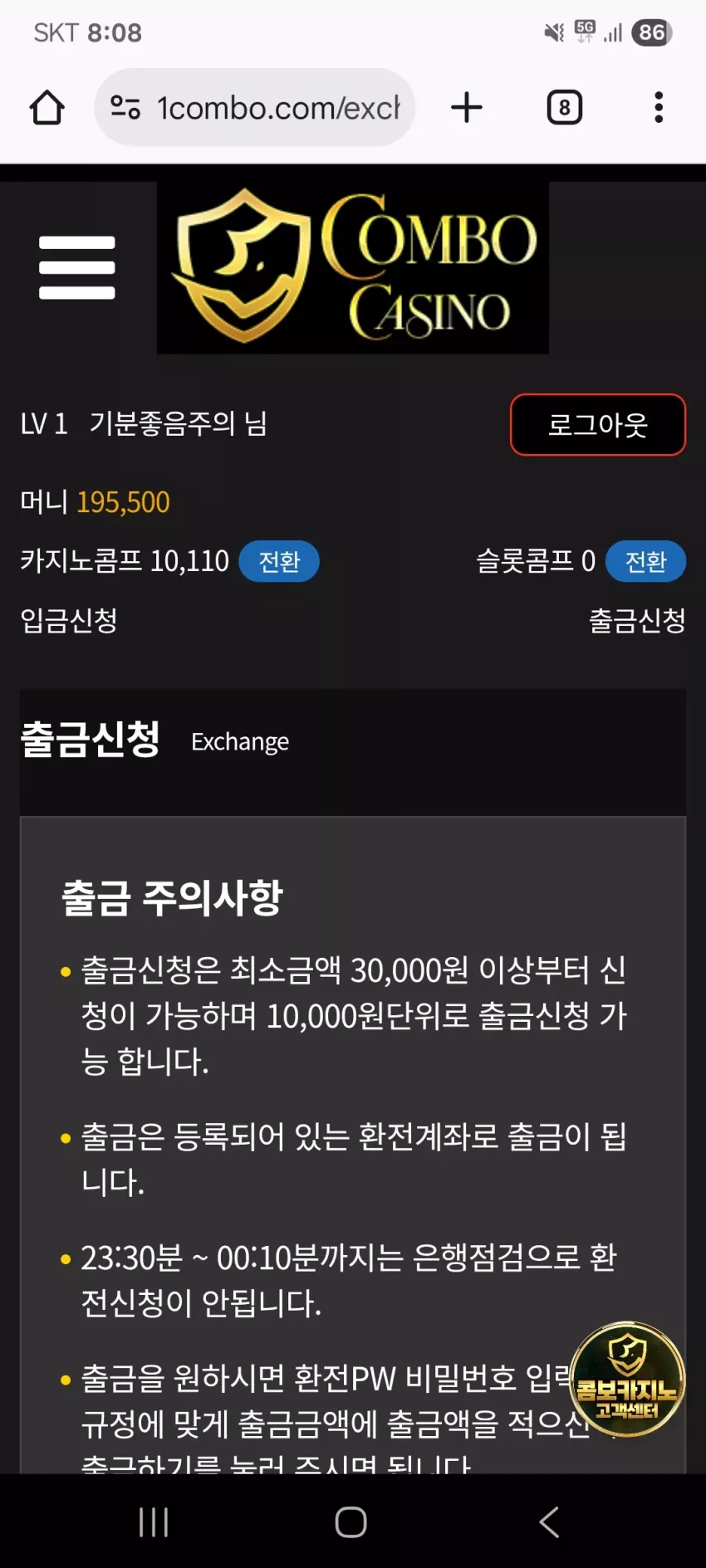Go back with the system back button

pyautogui.click(x=549, y=1522)
